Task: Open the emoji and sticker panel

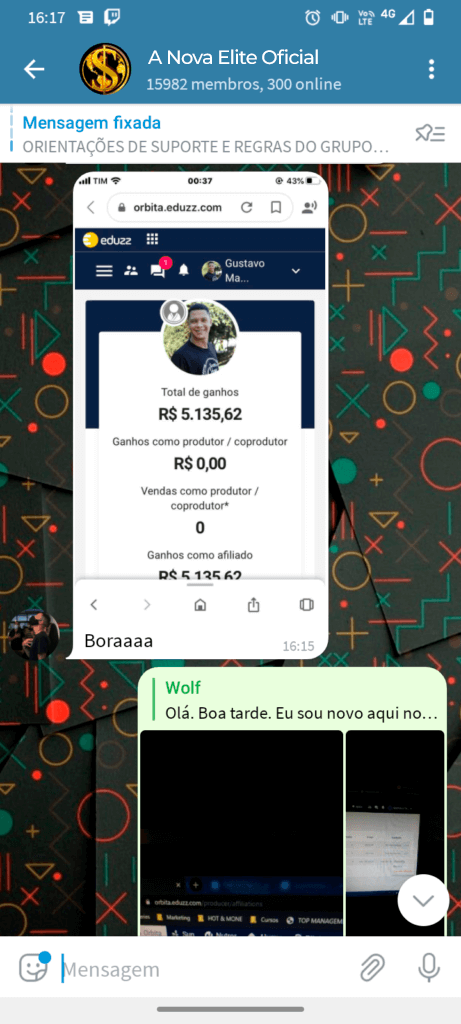Action: pyautogui.click(x=34, y=968)
